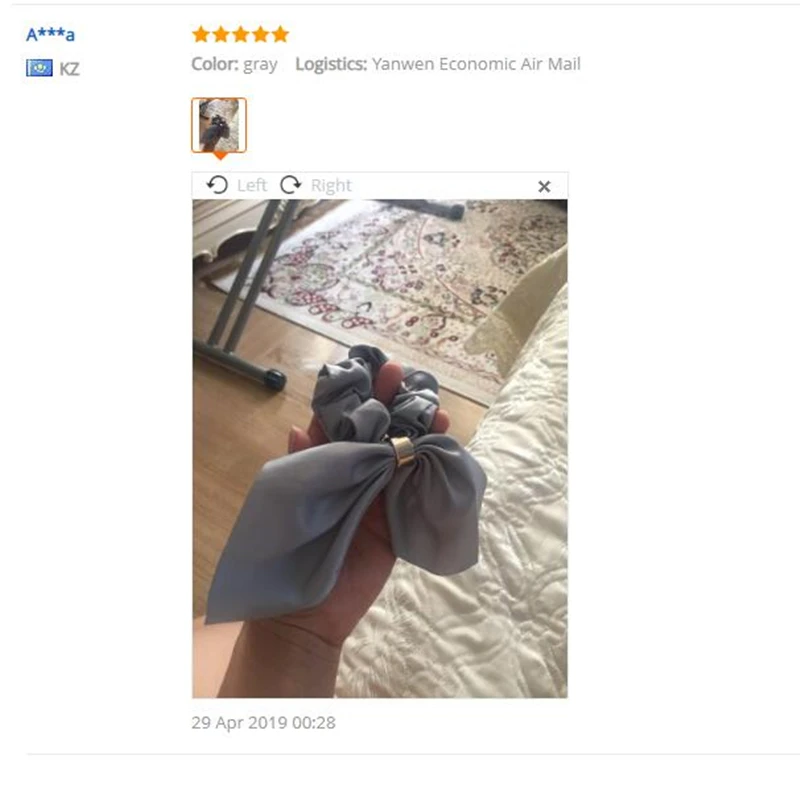
Task: Select the gray scrunchie review thumbnail
Action: click(x=219, y=125)
